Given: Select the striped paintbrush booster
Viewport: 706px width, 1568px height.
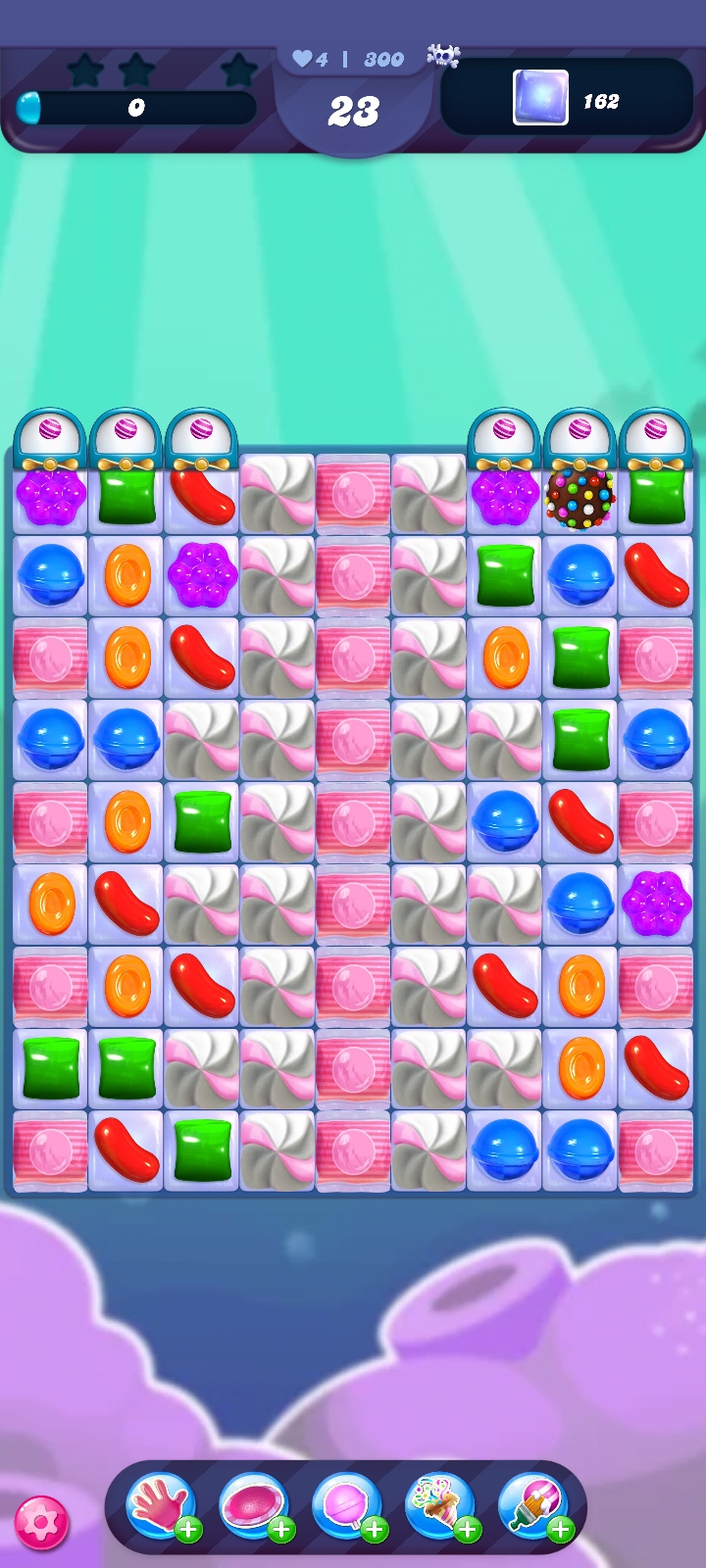Looking at the screenshot, I should point(532,1505).
